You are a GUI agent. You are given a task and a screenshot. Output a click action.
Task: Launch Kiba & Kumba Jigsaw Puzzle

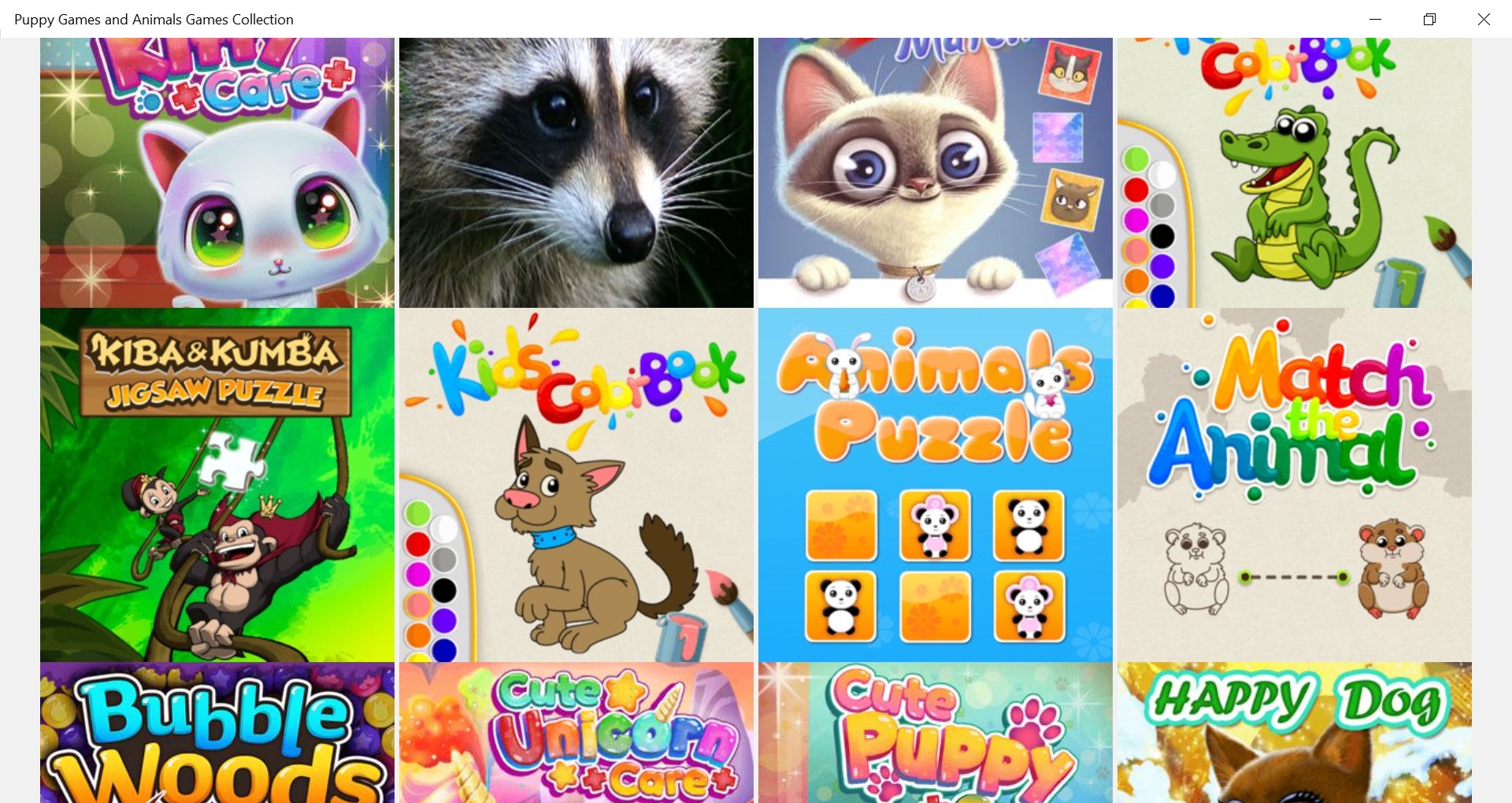[217, 484]
